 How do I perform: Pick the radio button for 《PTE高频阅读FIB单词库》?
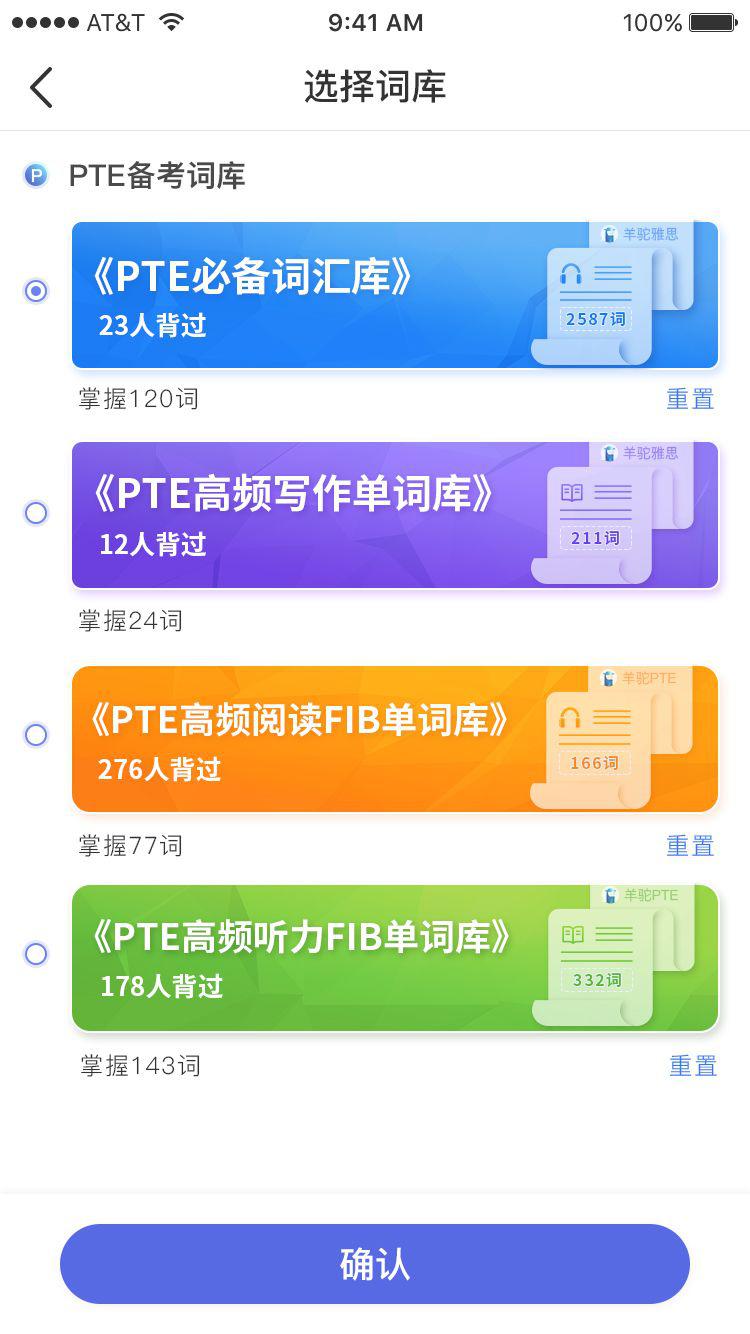[36, 735]
